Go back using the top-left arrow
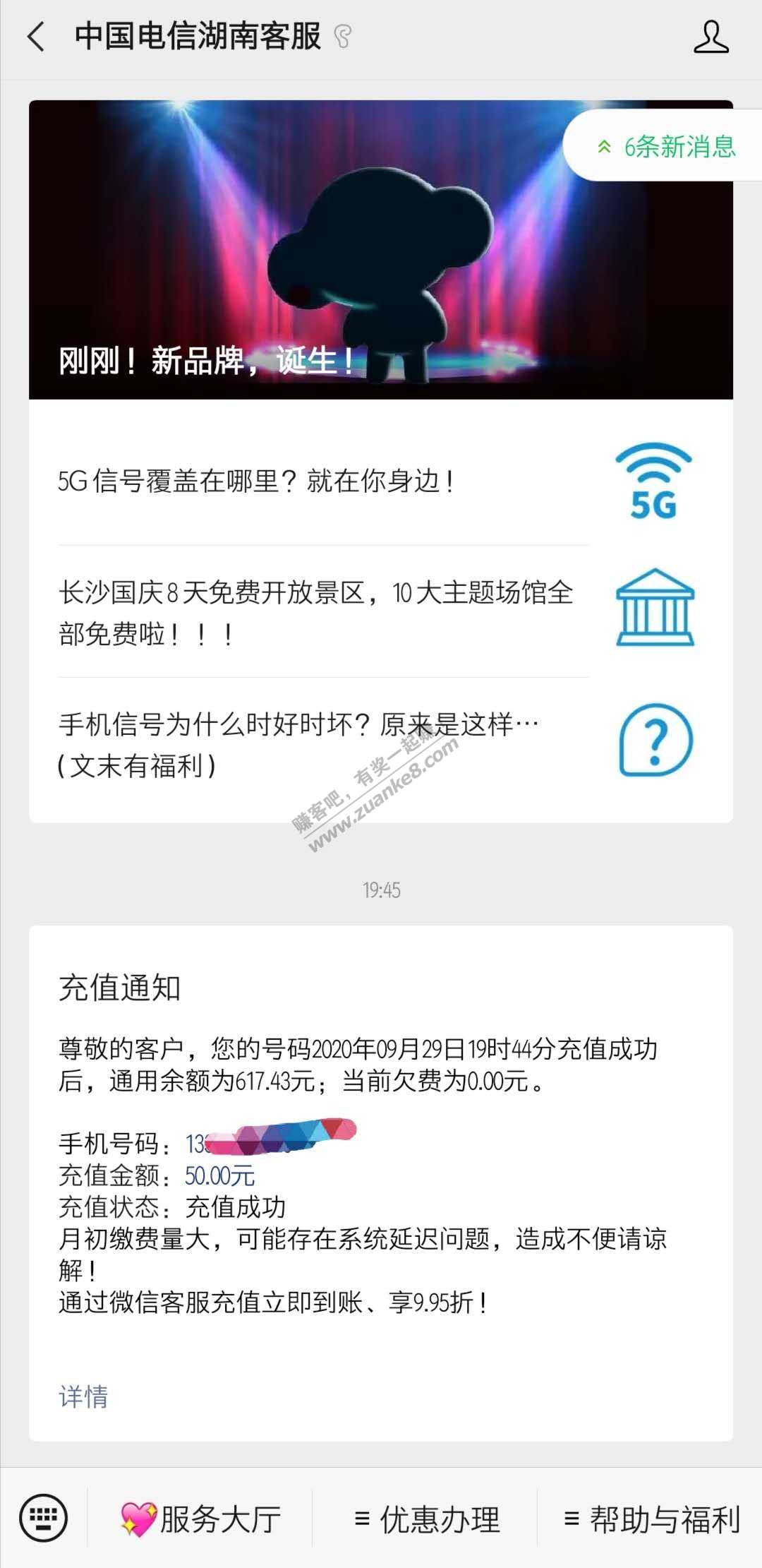This screenshot has width=762, height=1568. click(35, 37)
